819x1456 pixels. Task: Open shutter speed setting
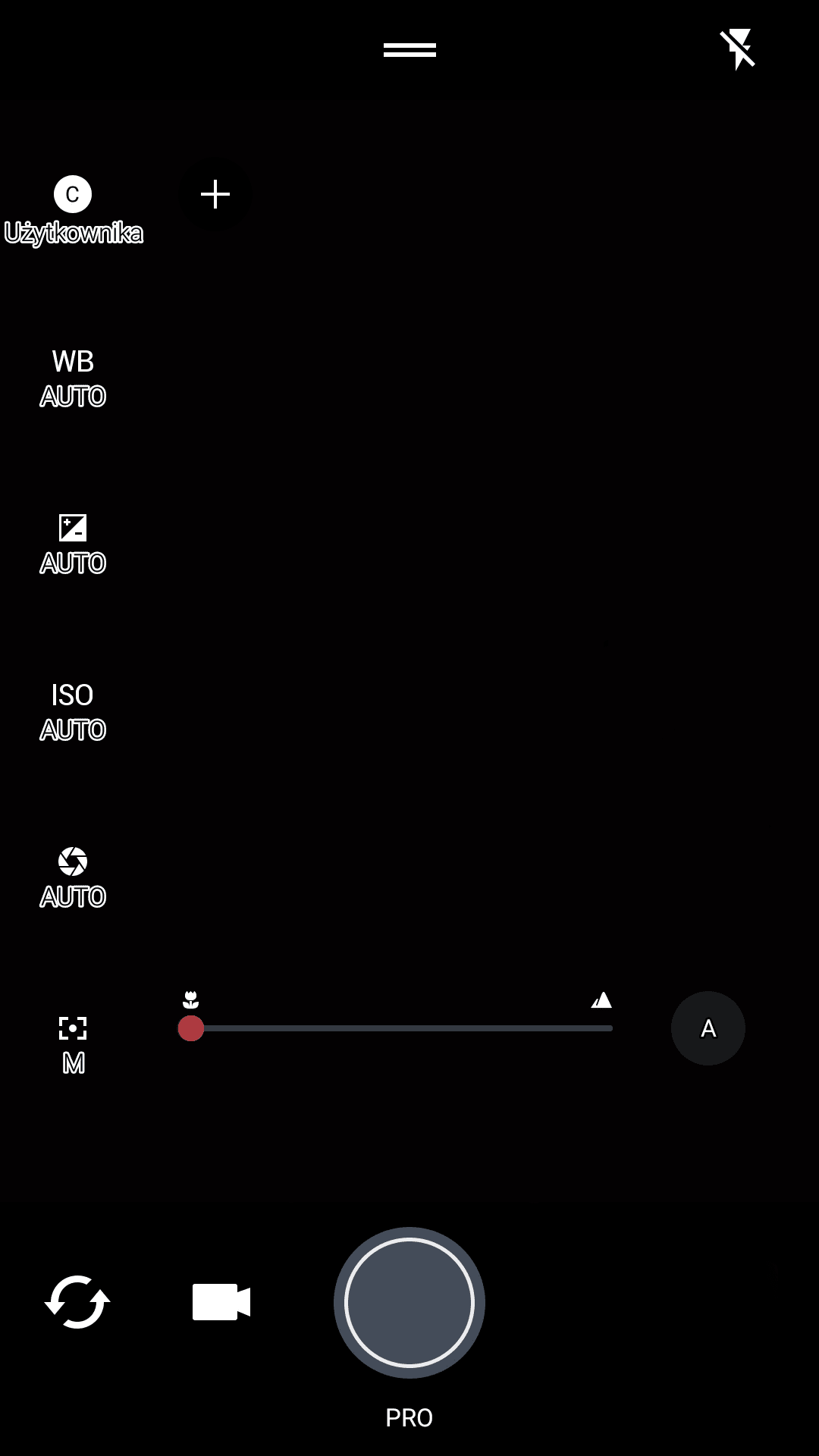pyautogui.click(x=73, y=878)
